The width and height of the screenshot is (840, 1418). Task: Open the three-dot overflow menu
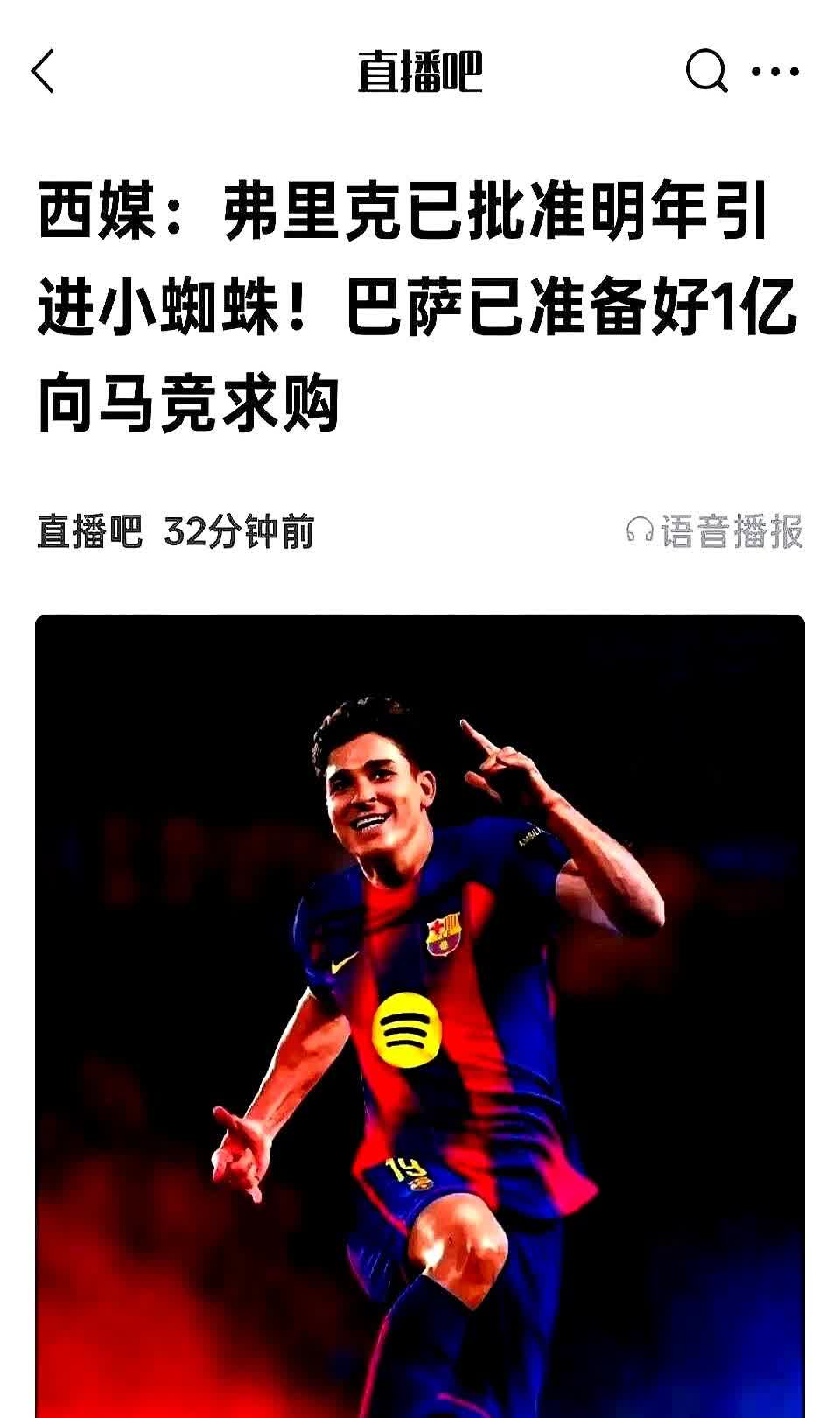click(x=775, y=71)
